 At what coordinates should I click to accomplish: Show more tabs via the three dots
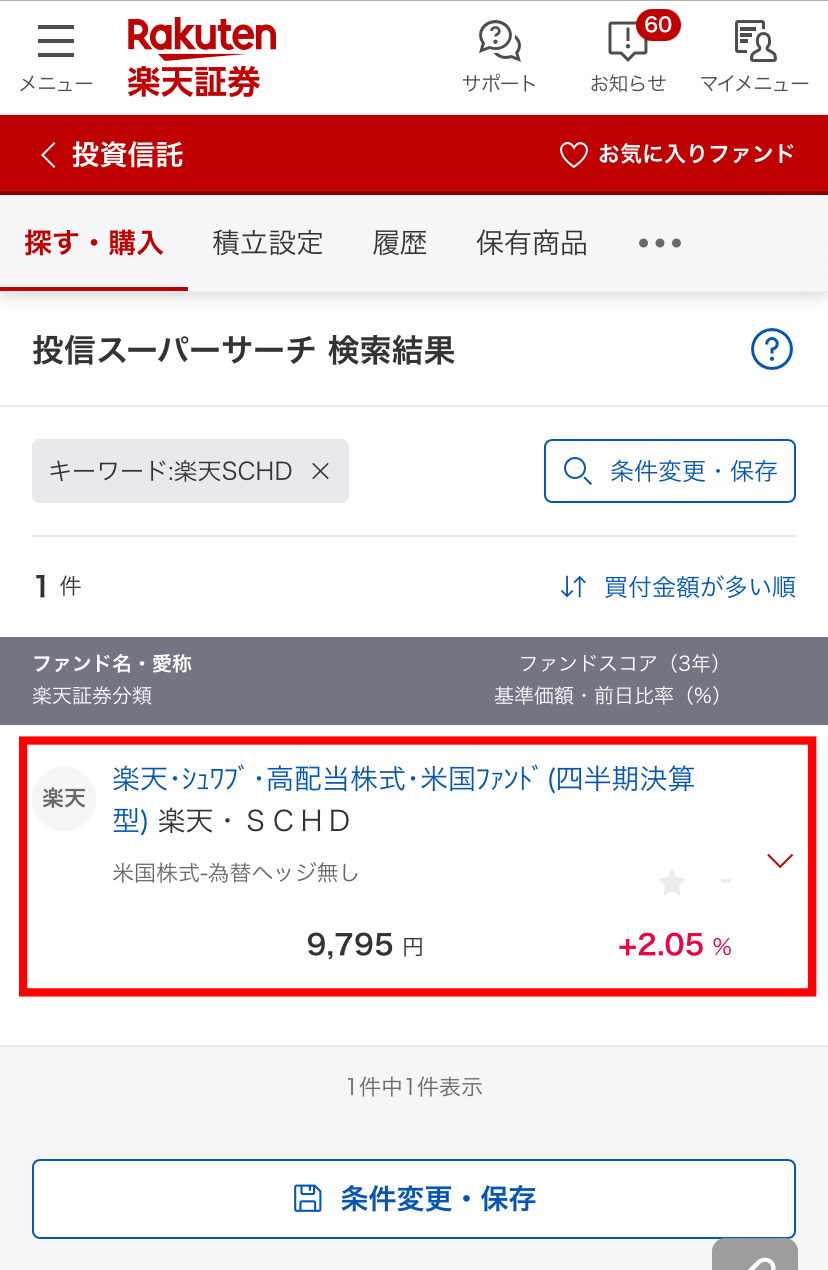coord(660,243)
